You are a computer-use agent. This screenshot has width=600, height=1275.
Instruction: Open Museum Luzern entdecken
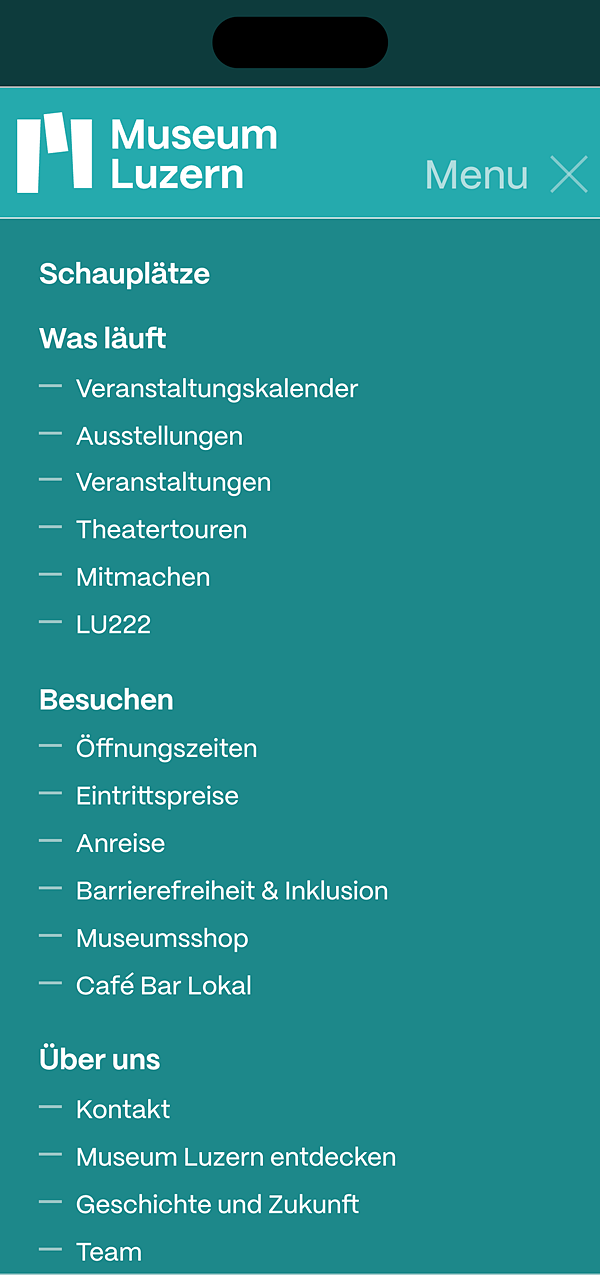pyautogui.click(x=236, y=1157)
